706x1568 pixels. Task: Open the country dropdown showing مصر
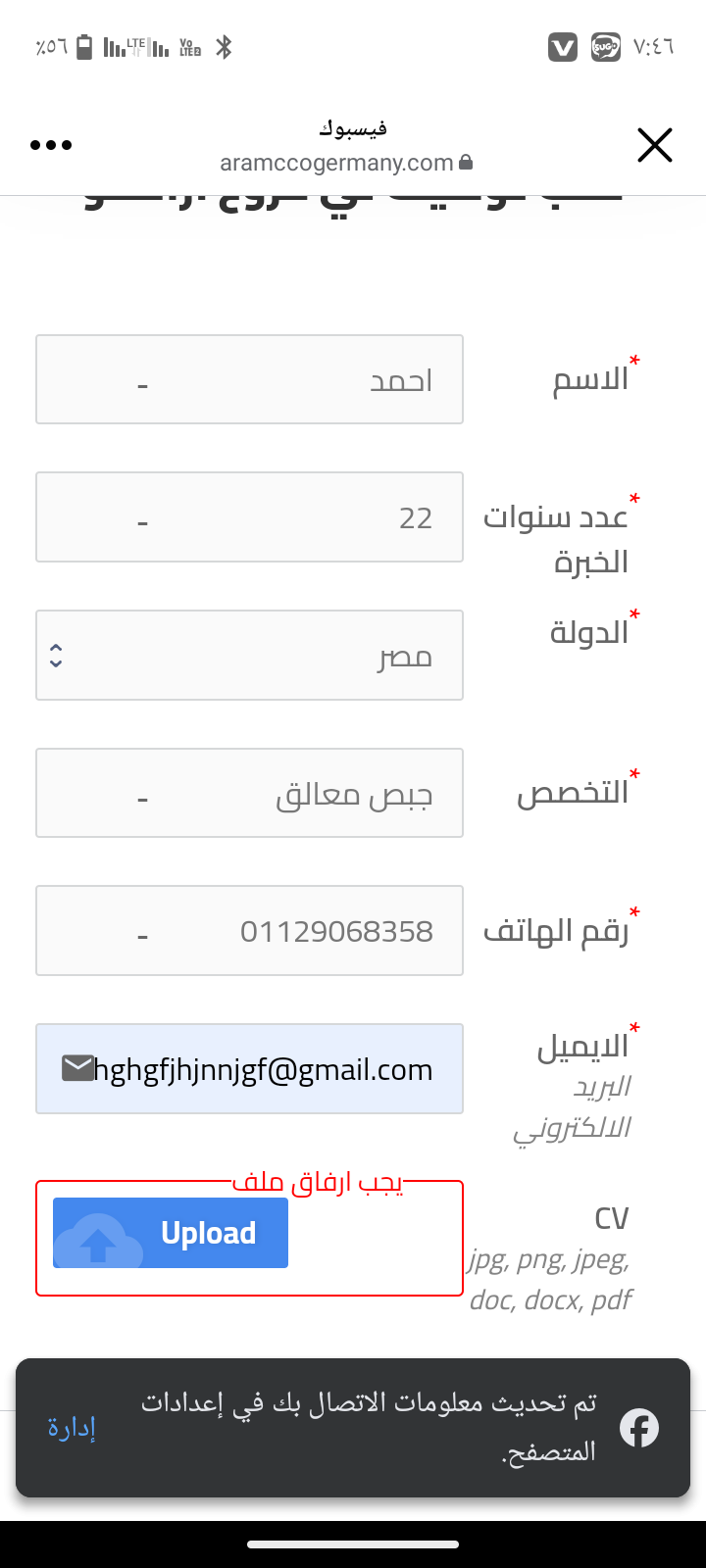(249, 656)
